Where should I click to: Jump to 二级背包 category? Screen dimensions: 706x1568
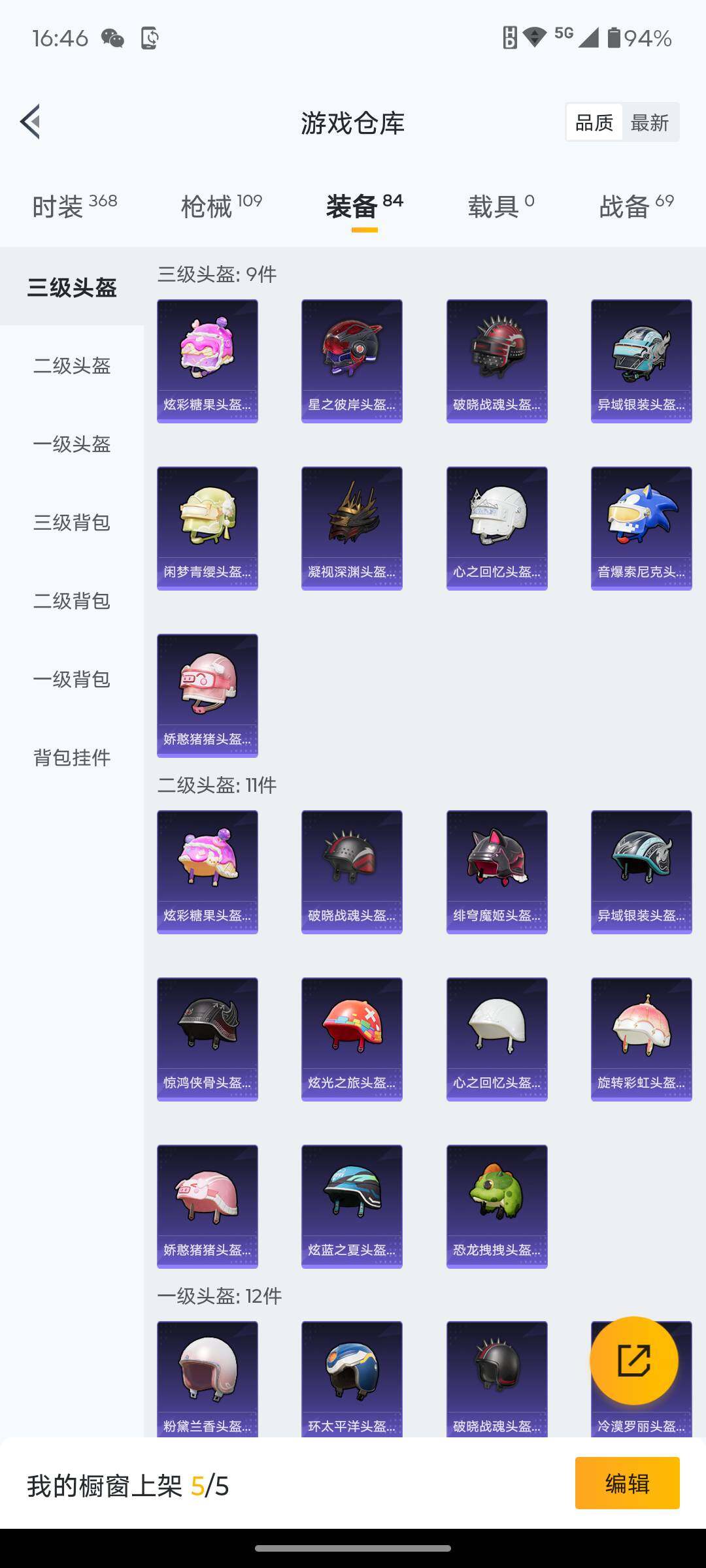[72, 601]
